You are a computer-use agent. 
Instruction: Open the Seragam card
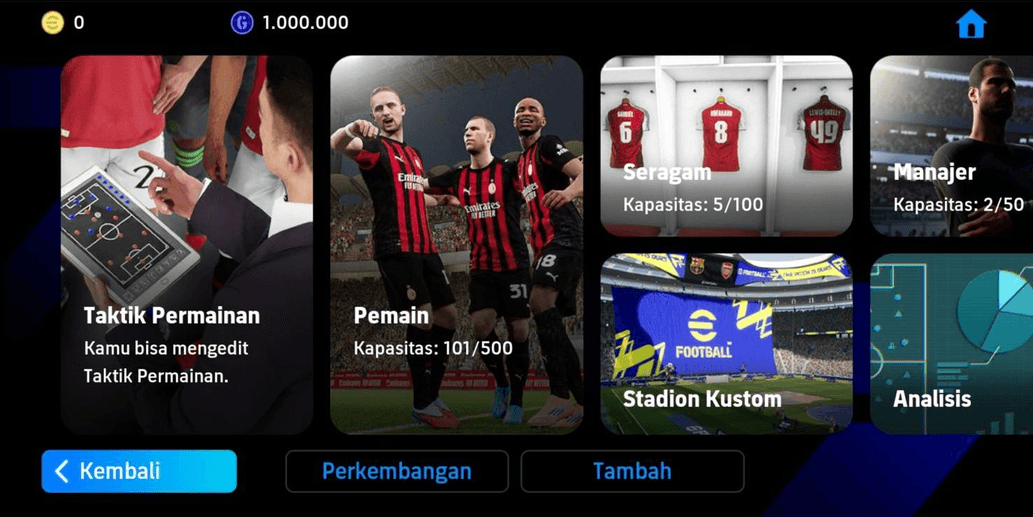pos(726,146)
